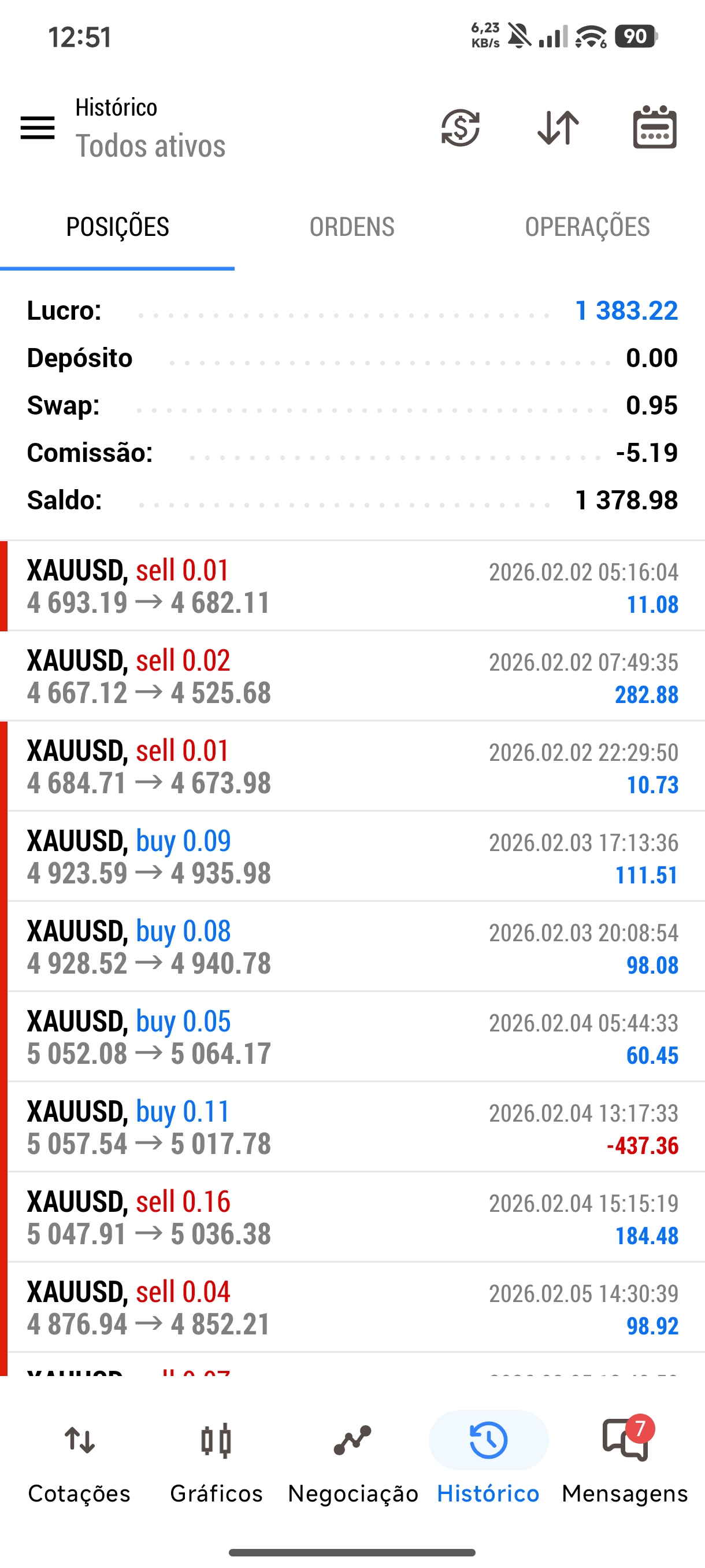Open the hamburger drawer menu
The width and height of the screenshot is (705, 1568).
tap(38, 128)
